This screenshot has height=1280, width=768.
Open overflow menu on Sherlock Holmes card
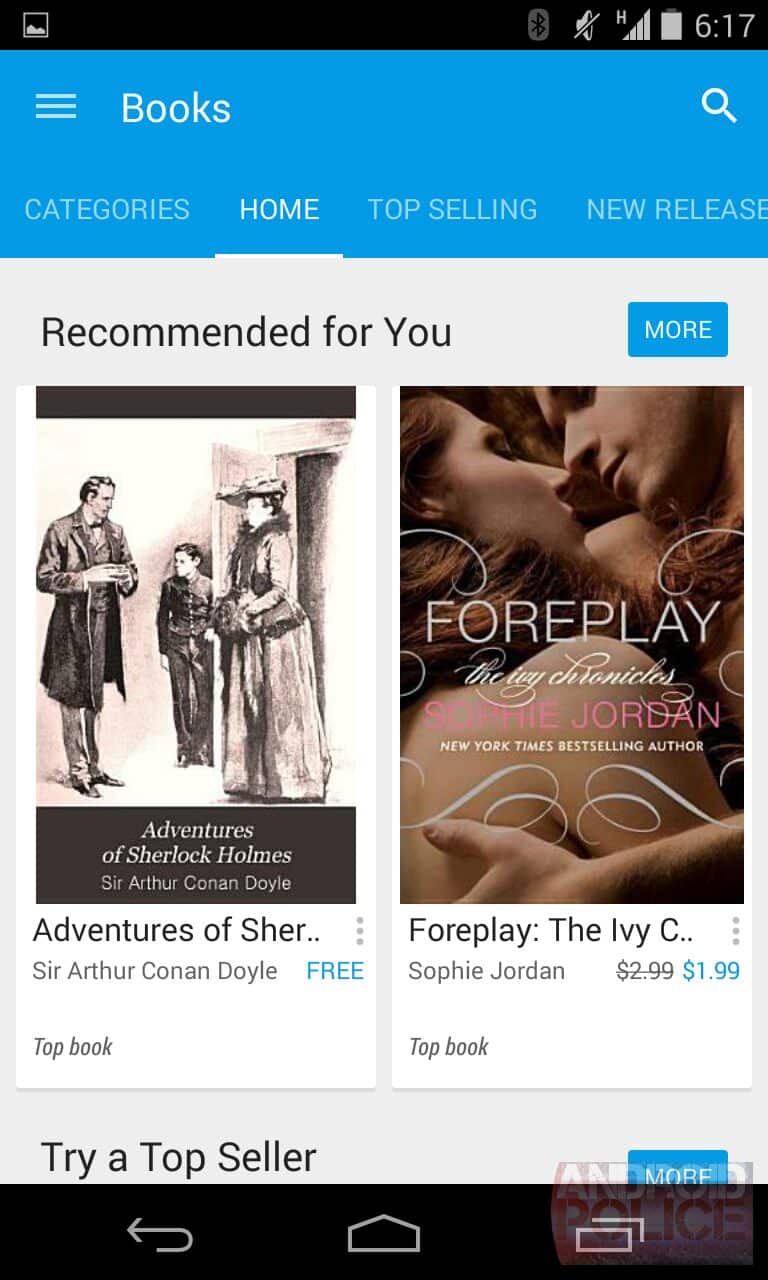pos(359,932)
